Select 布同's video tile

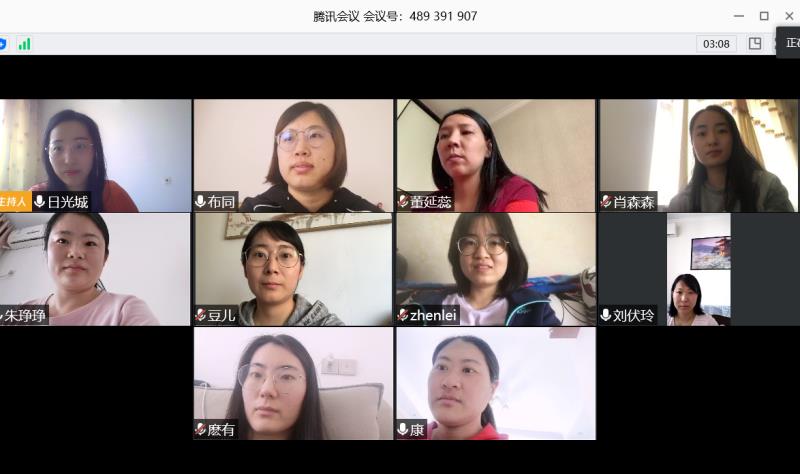[293, 155]
